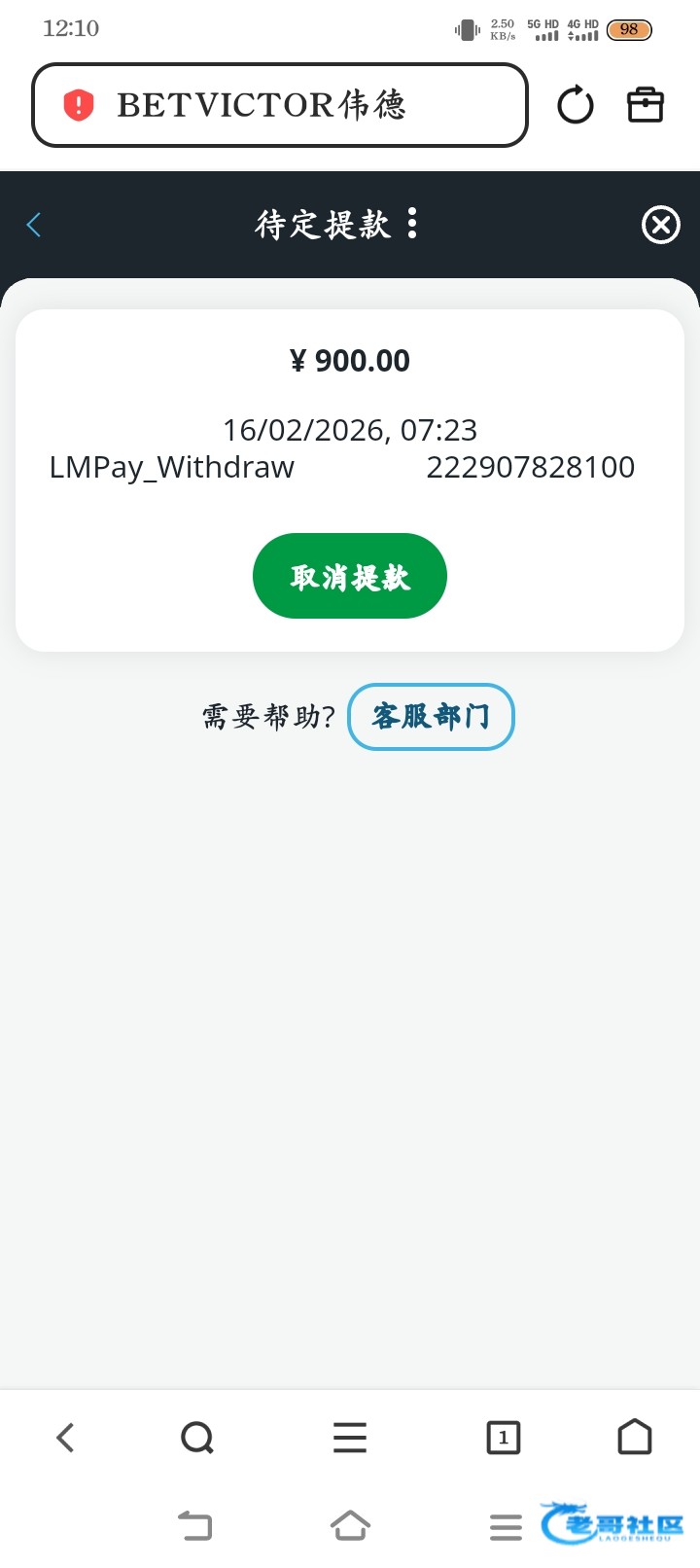Open the browser menu in bottom toolbar
The width and height of the screenshot is (700, 1568).
(x=350, y=1437)
